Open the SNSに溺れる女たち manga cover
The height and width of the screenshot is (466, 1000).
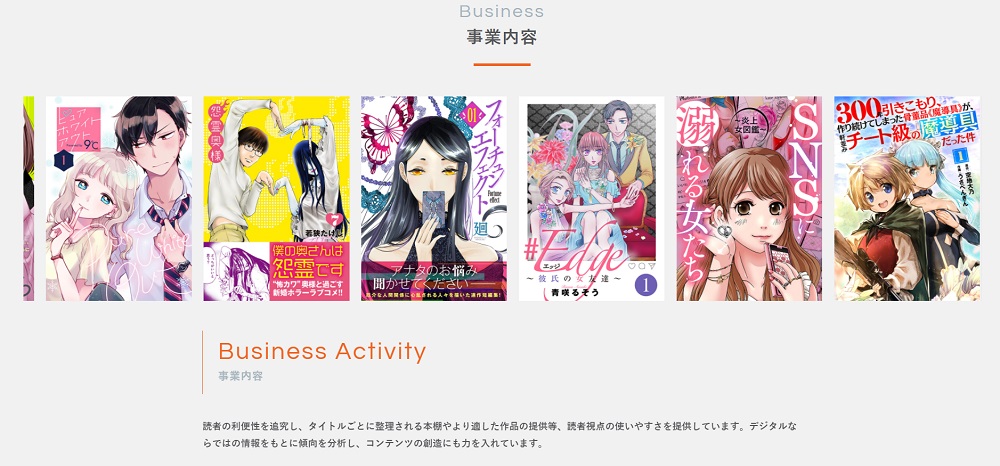(x=749, y=198)
